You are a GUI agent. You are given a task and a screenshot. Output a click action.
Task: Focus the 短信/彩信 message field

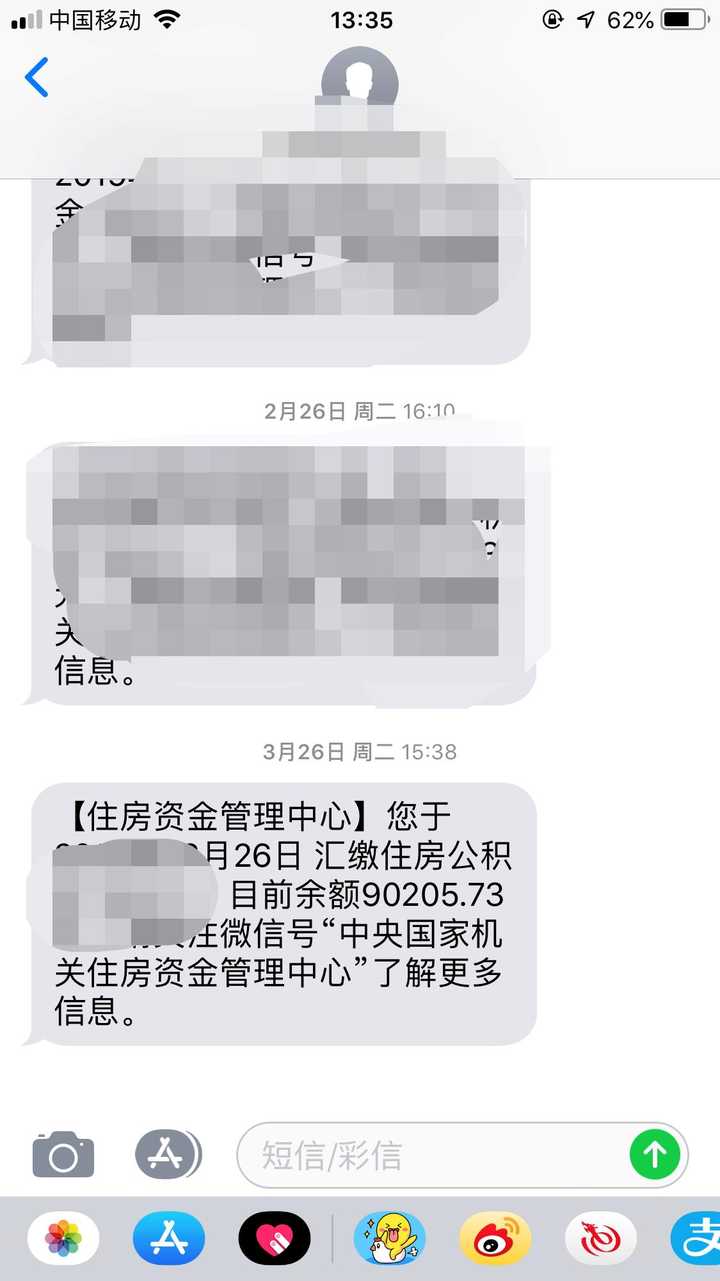(430, 1155)
